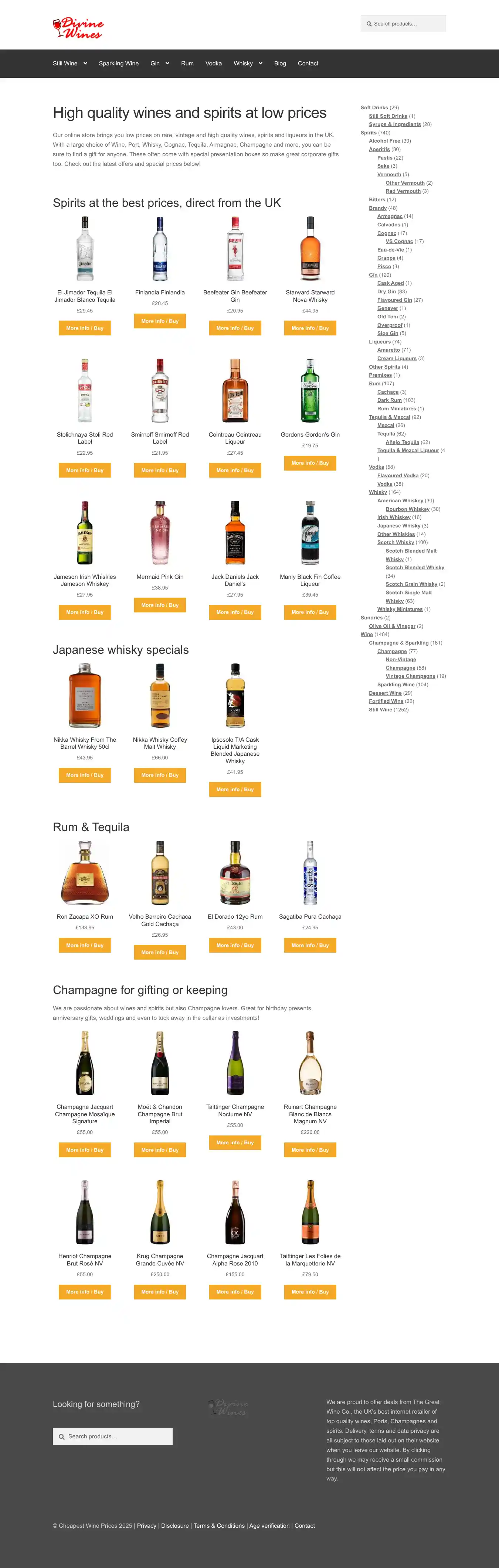The image size is (499, 1568).
Task: Select the Japanese Whisky category
Action: click(x=398, y=526)
